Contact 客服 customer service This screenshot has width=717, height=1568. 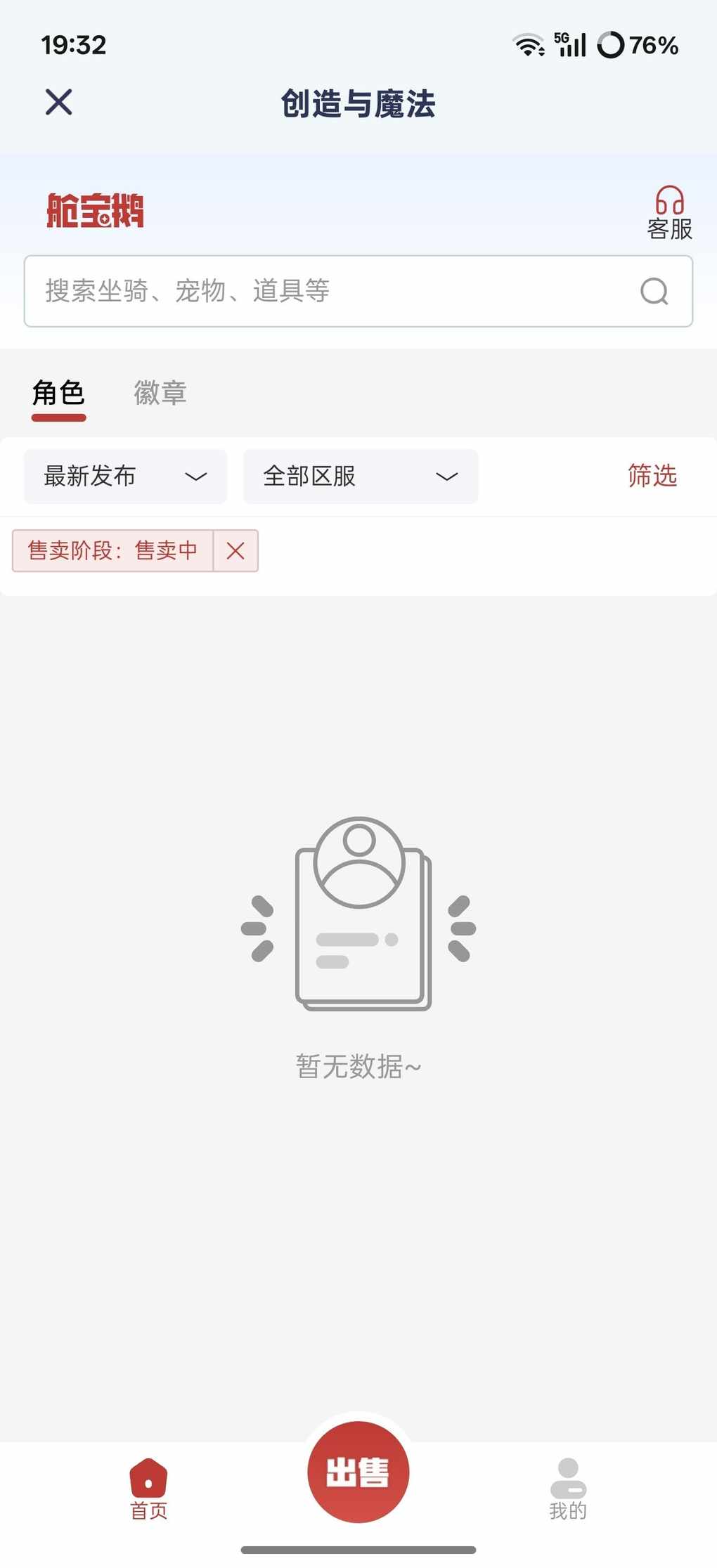[669, 213]
